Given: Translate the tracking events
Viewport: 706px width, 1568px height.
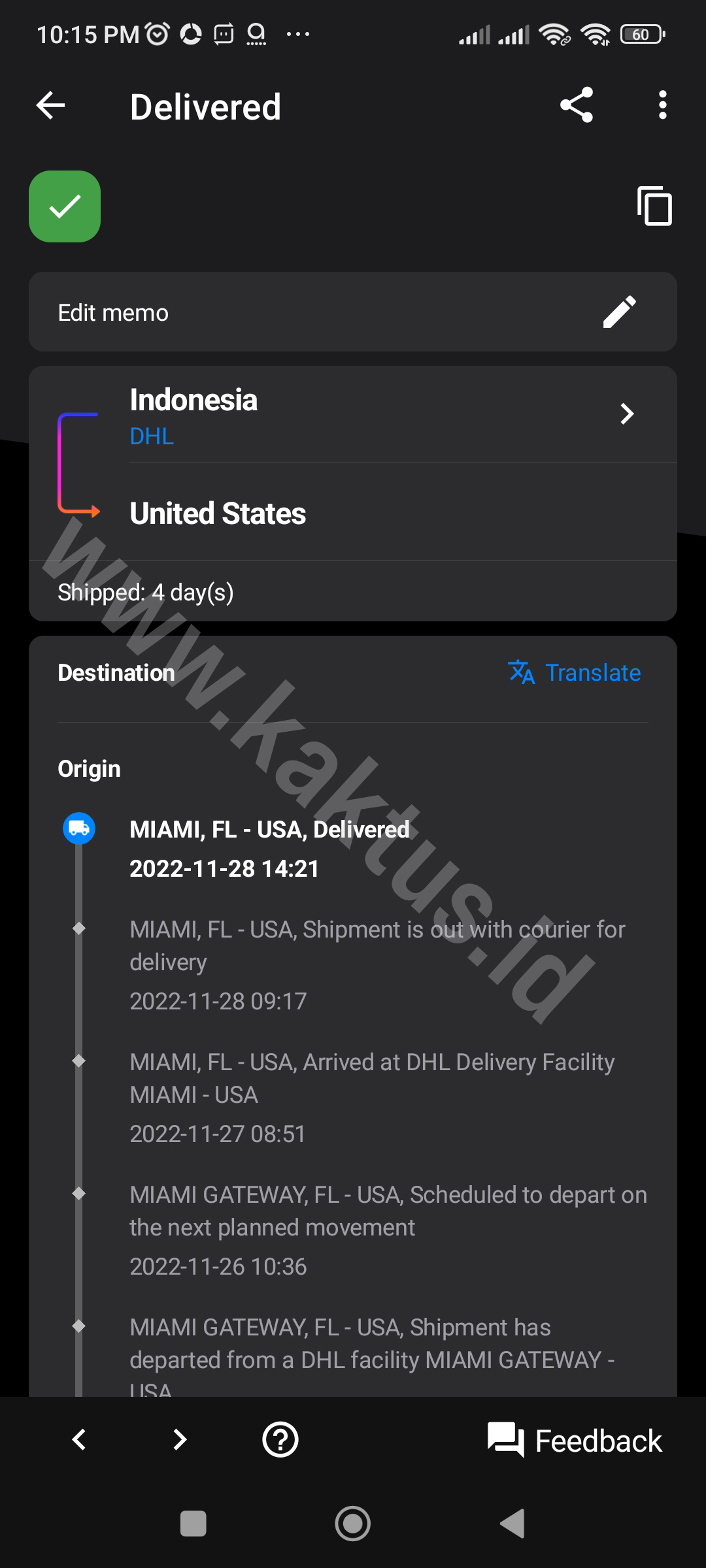Looking at the screenshot, I should pyautogui.click(x=575, y=672).
